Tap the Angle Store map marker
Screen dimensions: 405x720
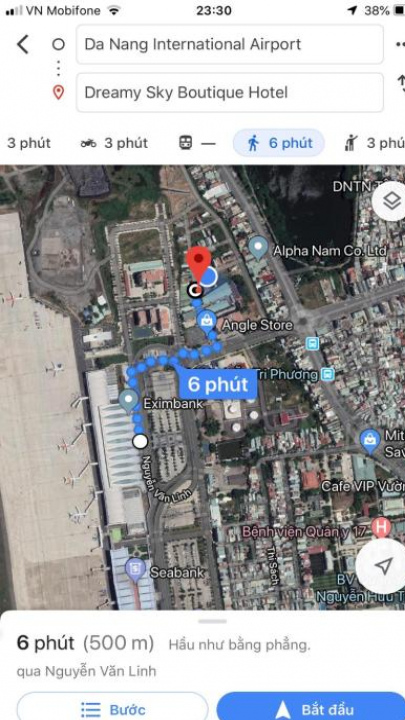(207, 321)
